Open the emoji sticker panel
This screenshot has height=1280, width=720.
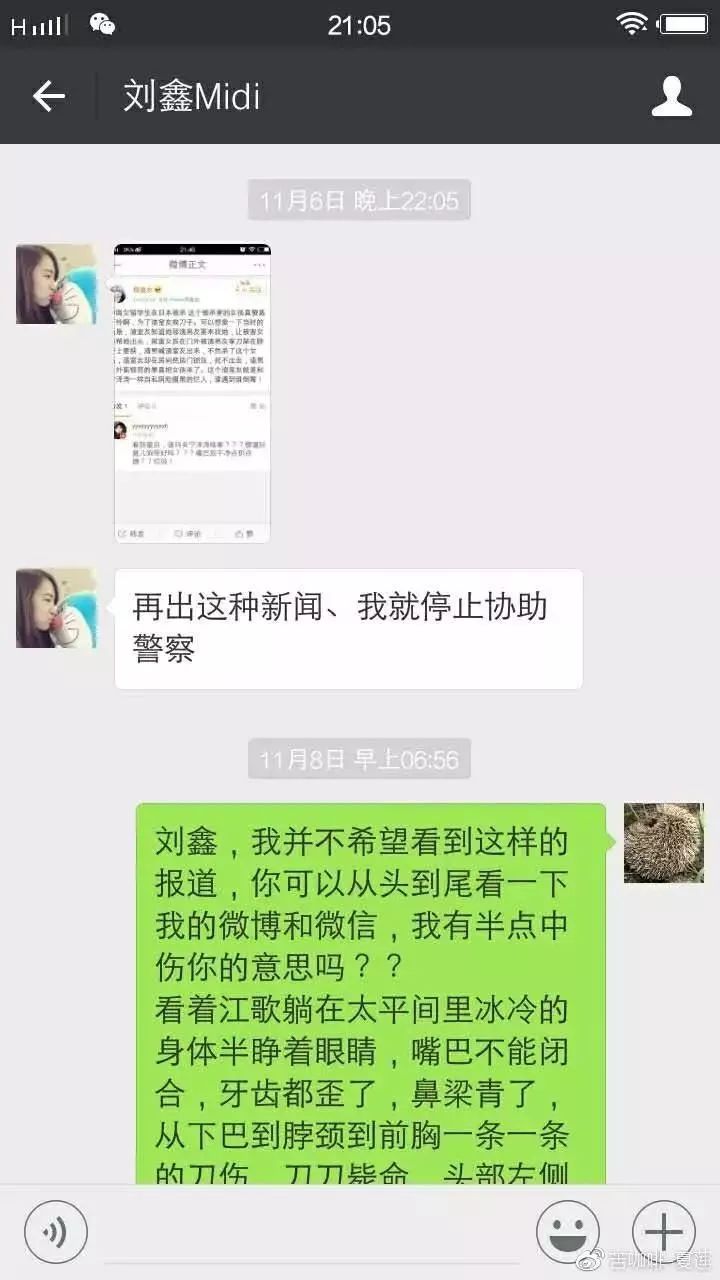click(x=568, y=1231)
